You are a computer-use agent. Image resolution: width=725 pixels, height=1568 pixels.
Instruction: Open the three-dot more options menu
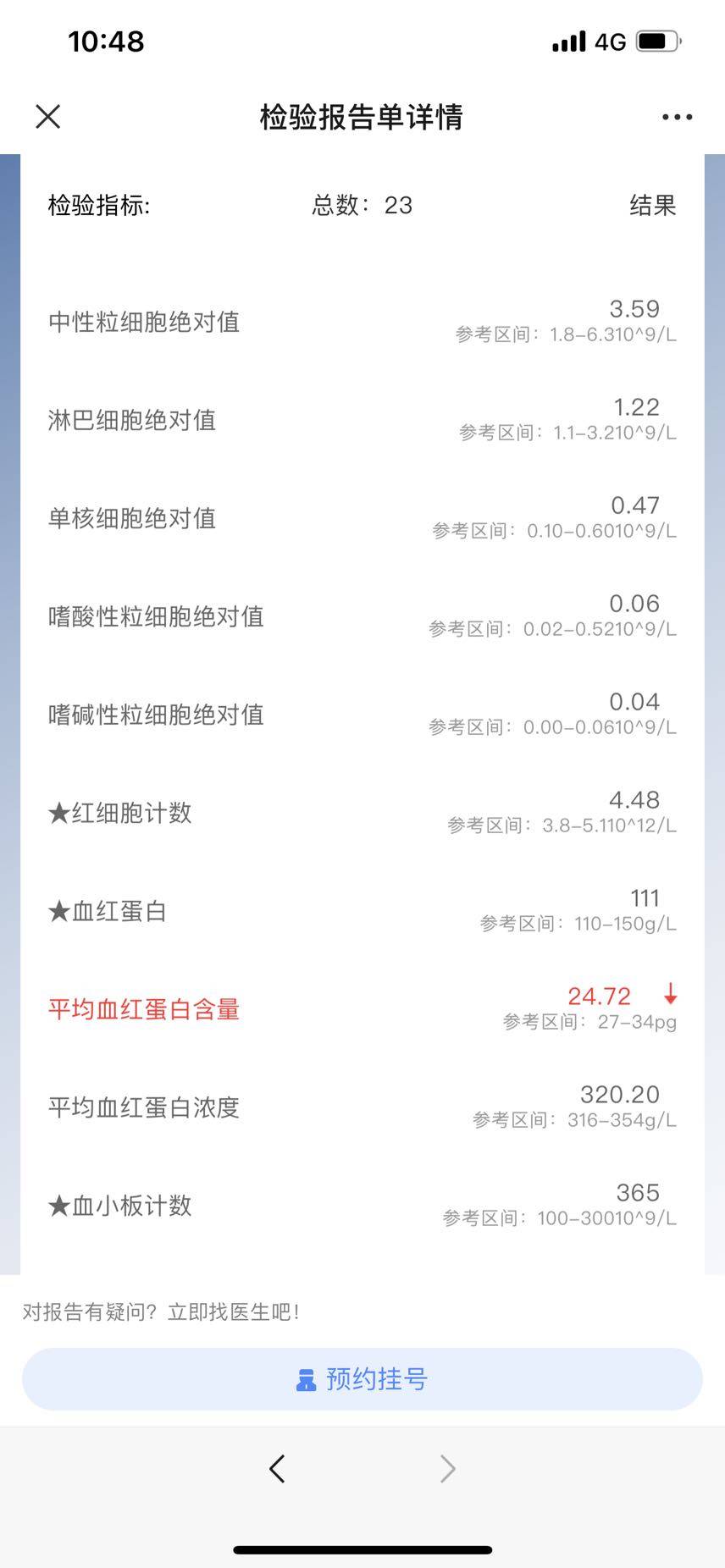click(677, 118)
